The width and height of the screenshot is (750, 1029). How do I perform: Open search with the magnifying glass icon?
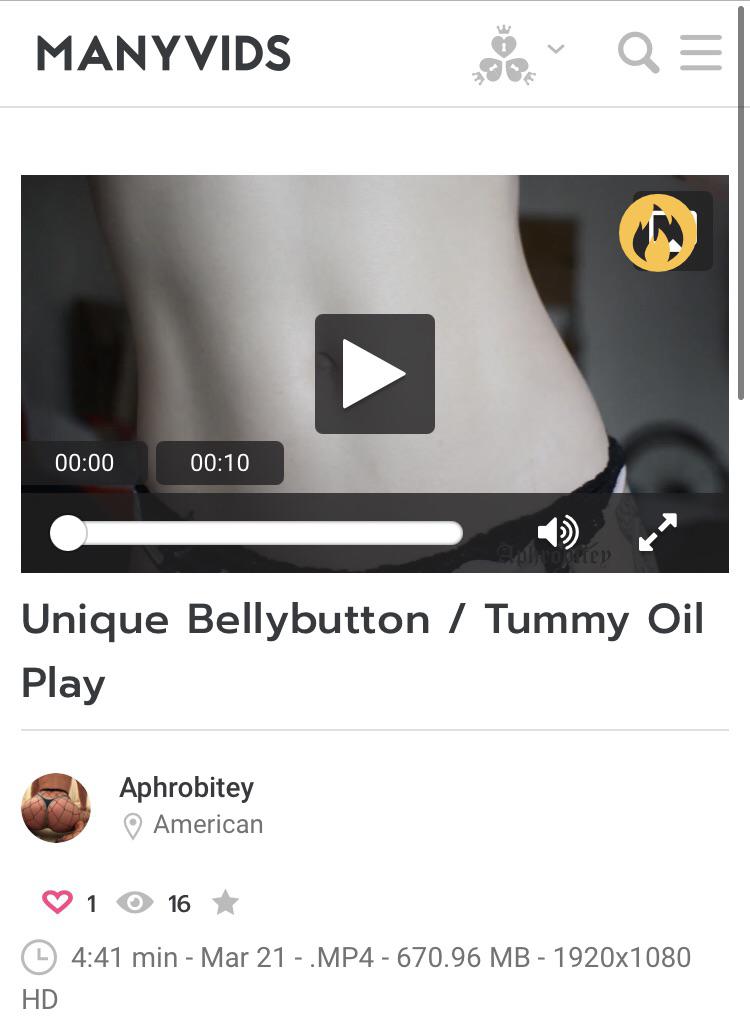637,53
